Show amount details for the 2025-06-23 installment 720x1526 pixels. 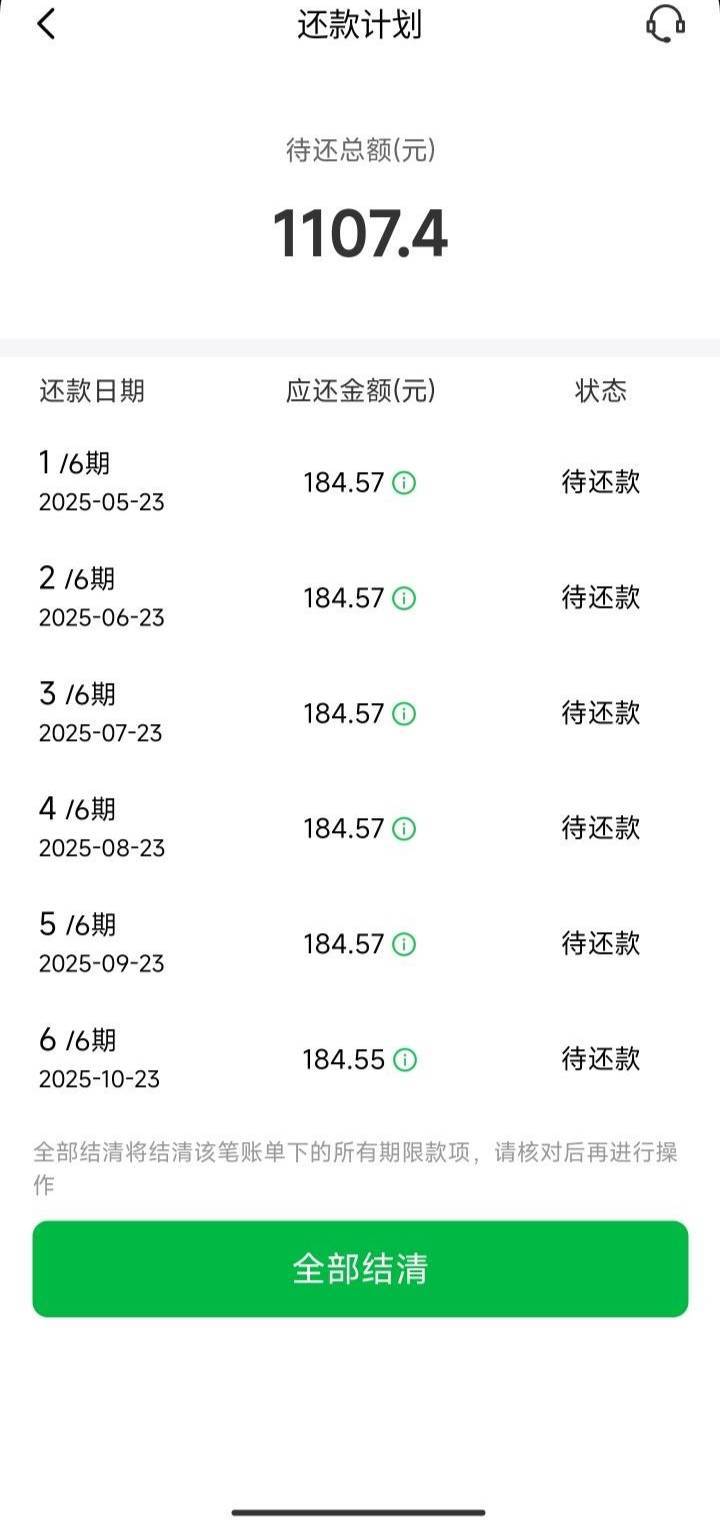click(x=404, y=598)
